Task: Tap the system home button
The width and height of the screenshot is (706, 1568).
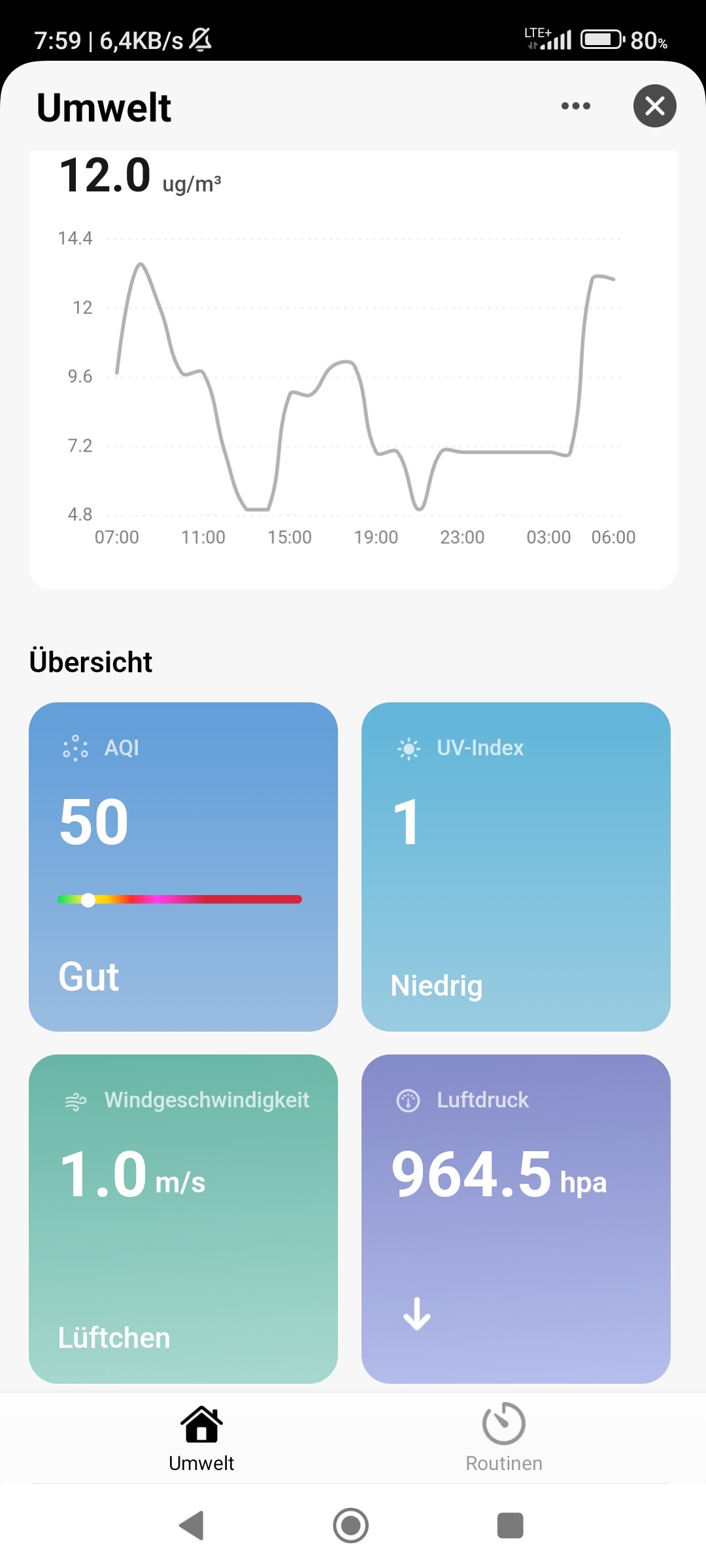Action: pyautogui.click(x=351, y=1526)
